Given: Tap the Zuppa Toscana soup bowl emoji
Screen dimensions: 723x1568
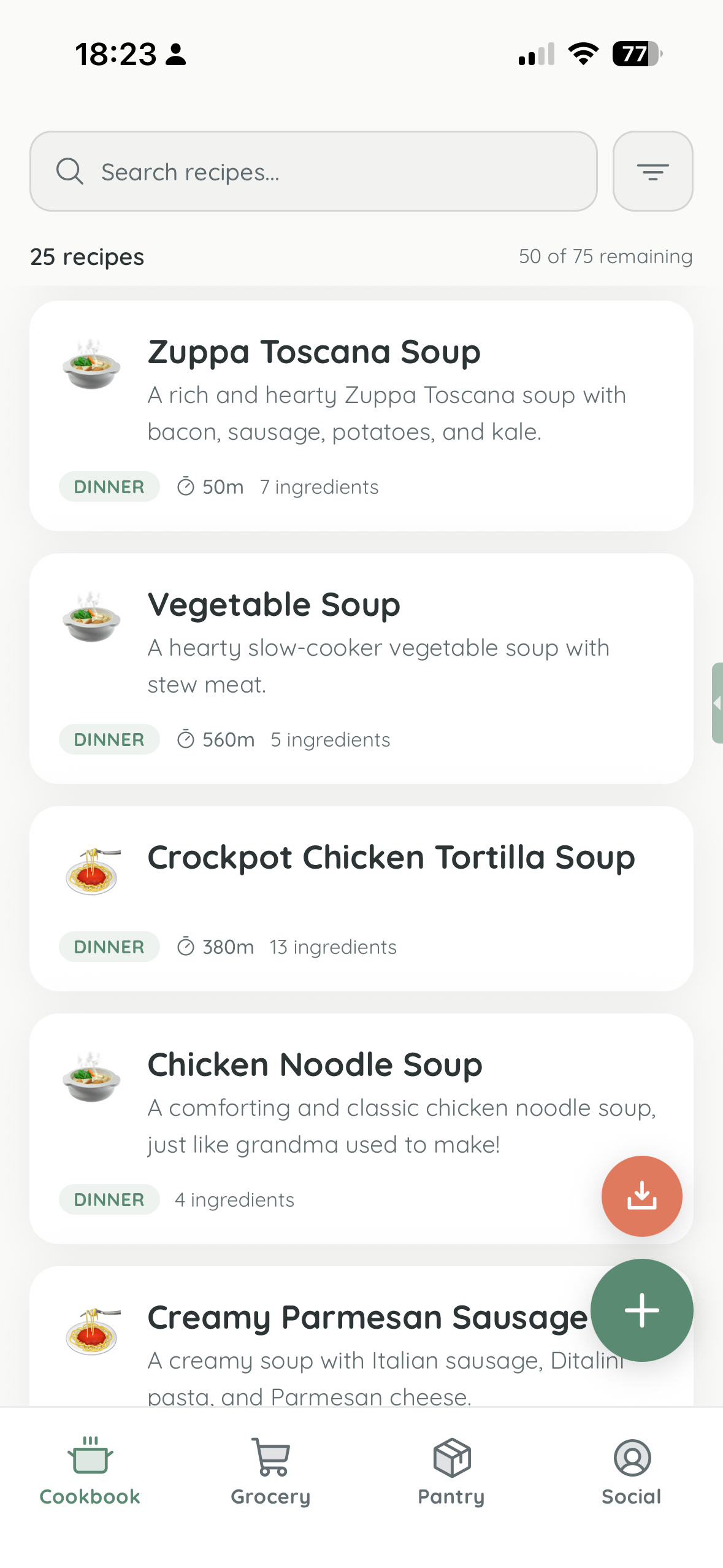Looking at the screenshot, I should pyautogui.click(x=91, y=367).
